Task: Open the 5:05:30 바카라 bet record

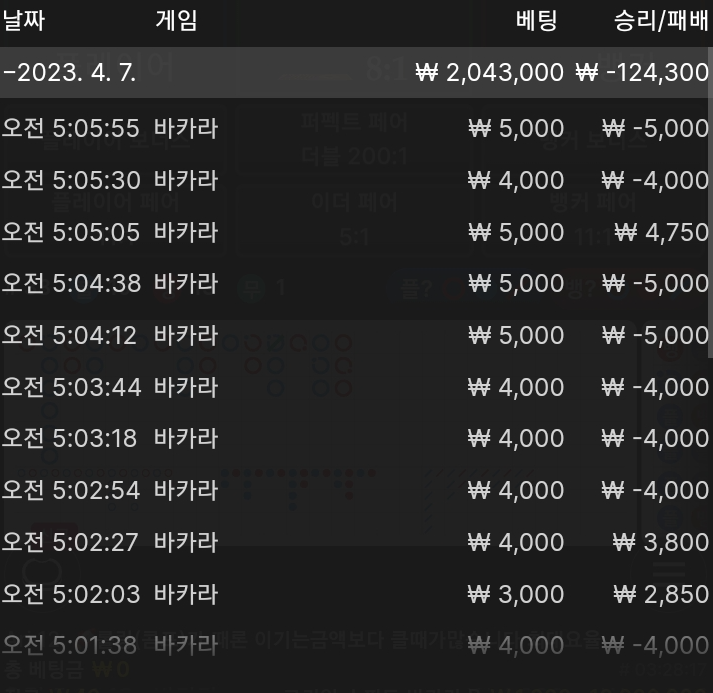Action: click(355, 181)
